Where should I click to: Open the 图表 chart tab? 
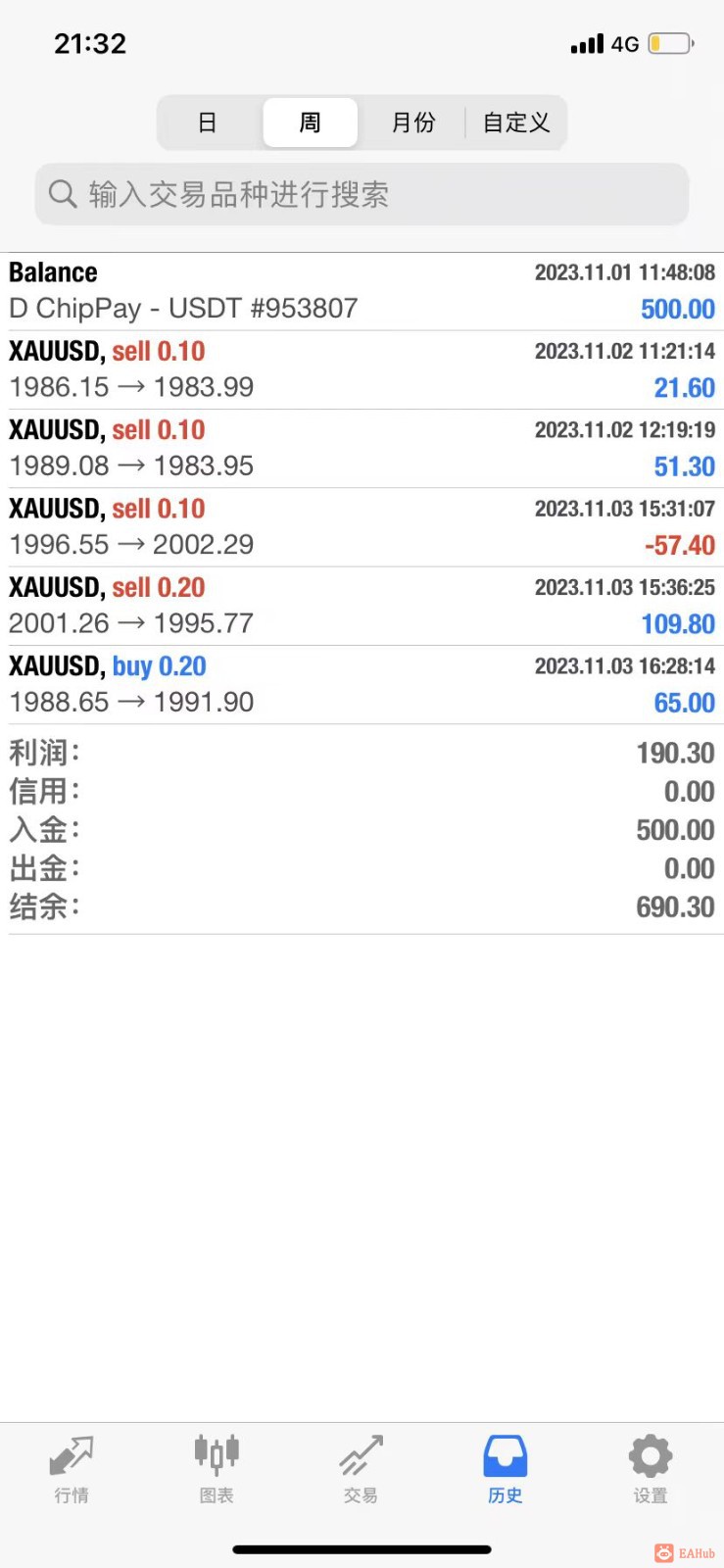[217, 1468]
